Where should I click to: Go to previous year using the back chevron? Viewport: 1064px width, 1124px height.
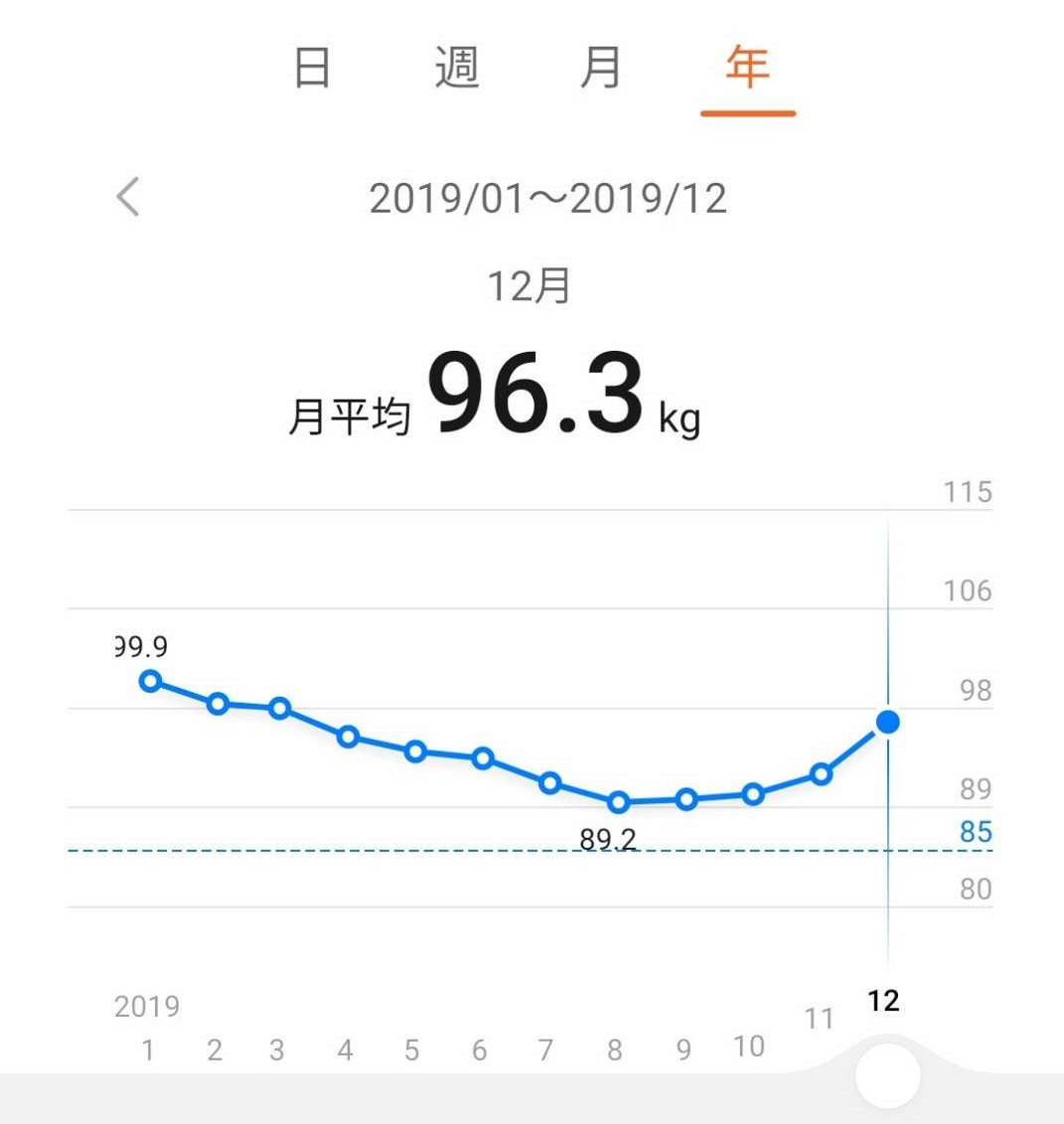pyautogui.click(x=127, y=197)
